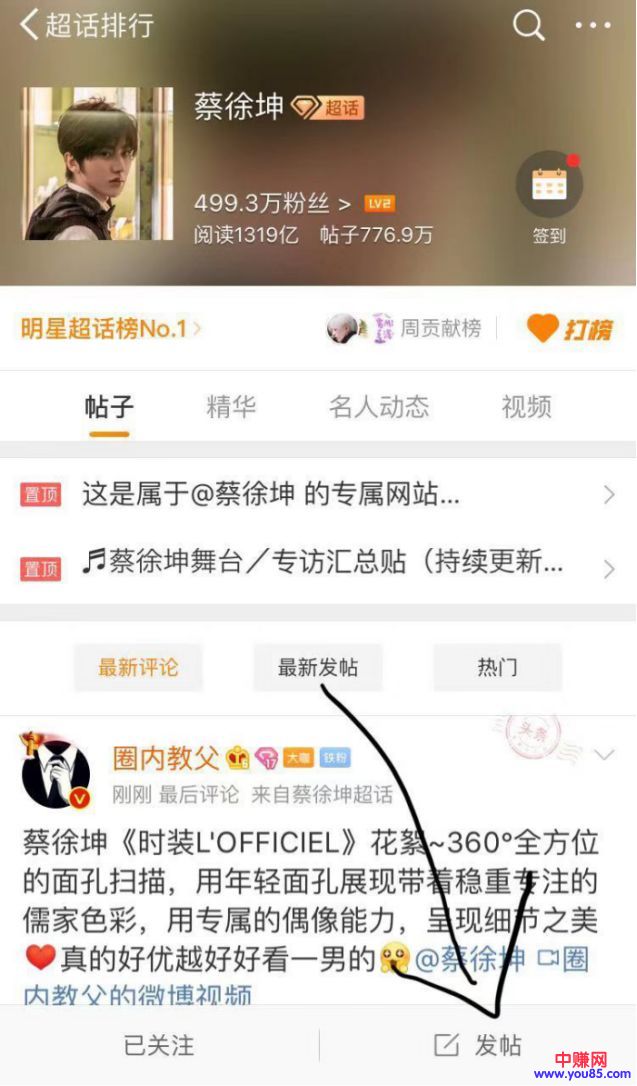Sort posts by 最新发帖
Viewport: 637px width, 1086px height.
(318, 667)
